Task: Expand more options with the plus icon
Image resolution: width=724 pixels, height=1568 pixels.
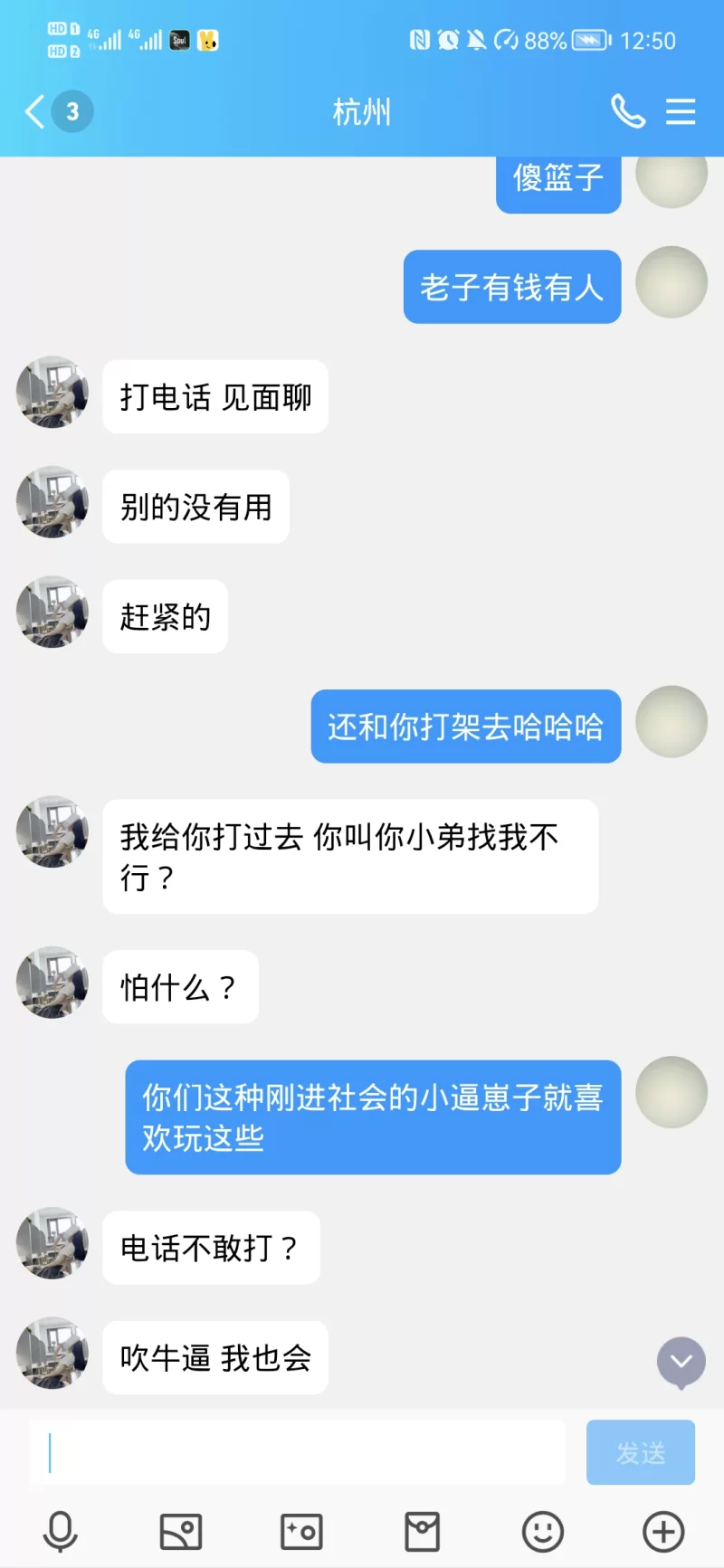Action: point(663,1532)
